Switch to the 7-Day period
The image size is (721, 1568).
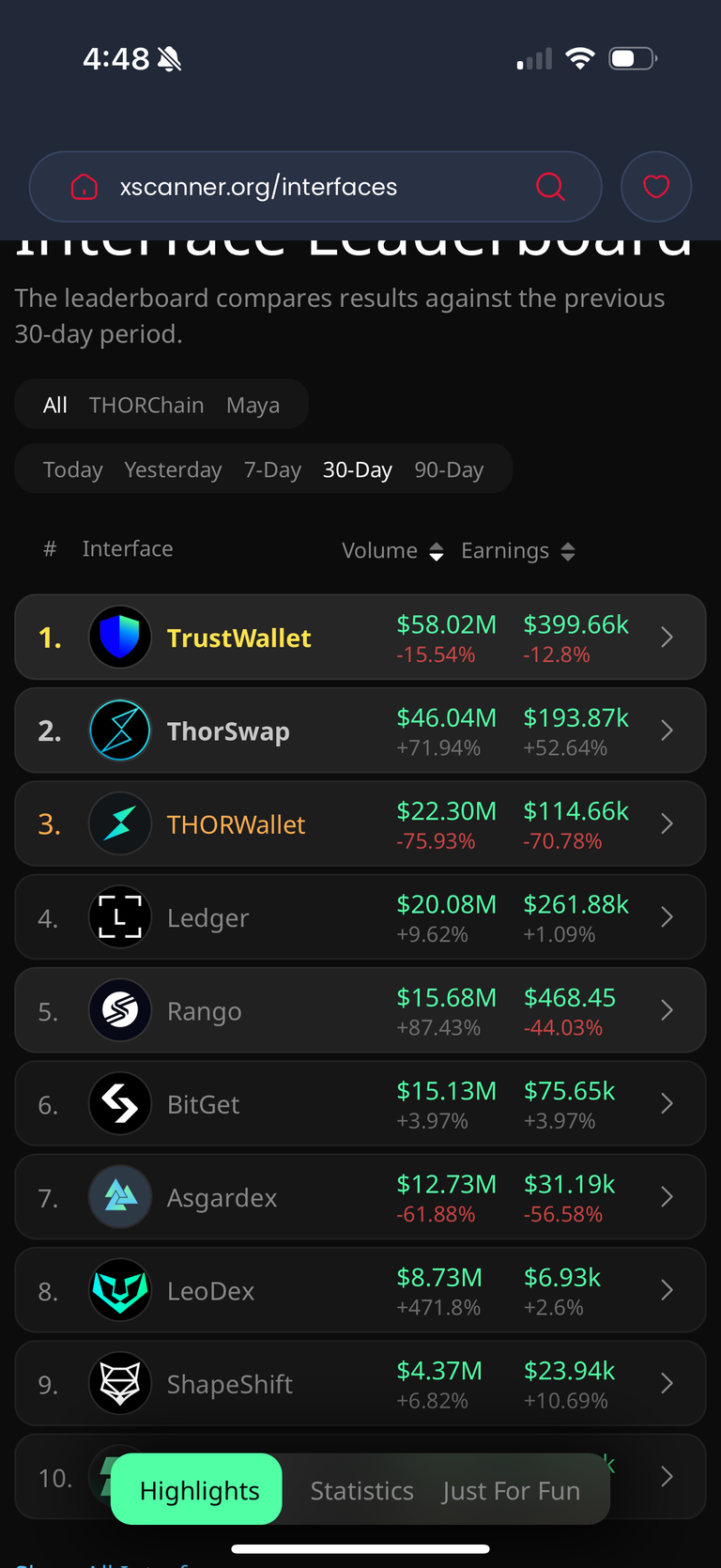(272, 469)
